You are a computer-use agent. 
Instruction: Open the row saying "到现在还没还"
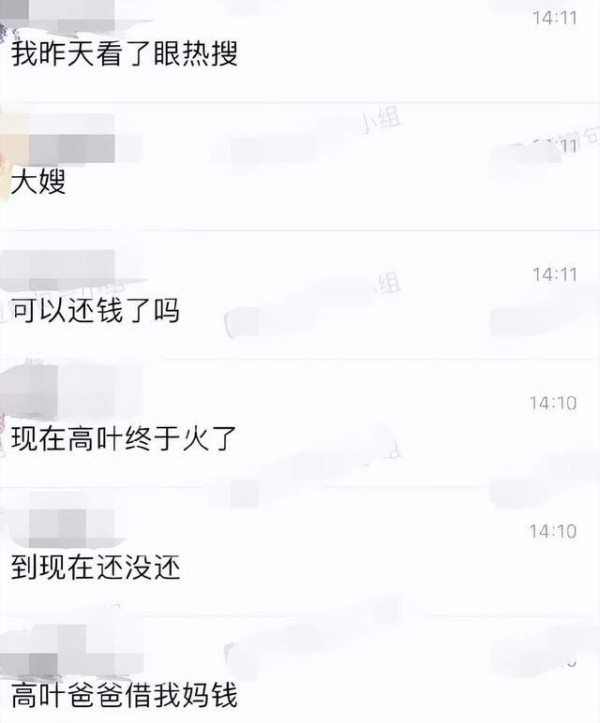point(96,568)
